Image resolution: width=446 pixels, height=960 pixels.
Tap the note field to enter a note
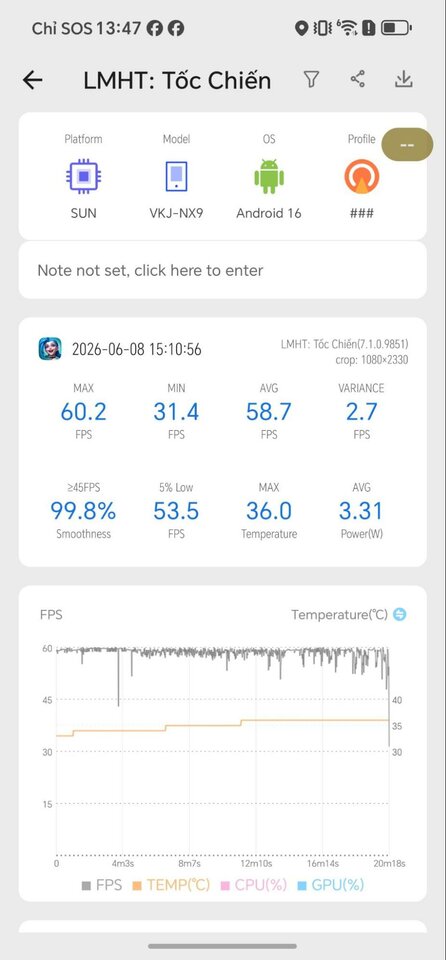tap(222, 270)
